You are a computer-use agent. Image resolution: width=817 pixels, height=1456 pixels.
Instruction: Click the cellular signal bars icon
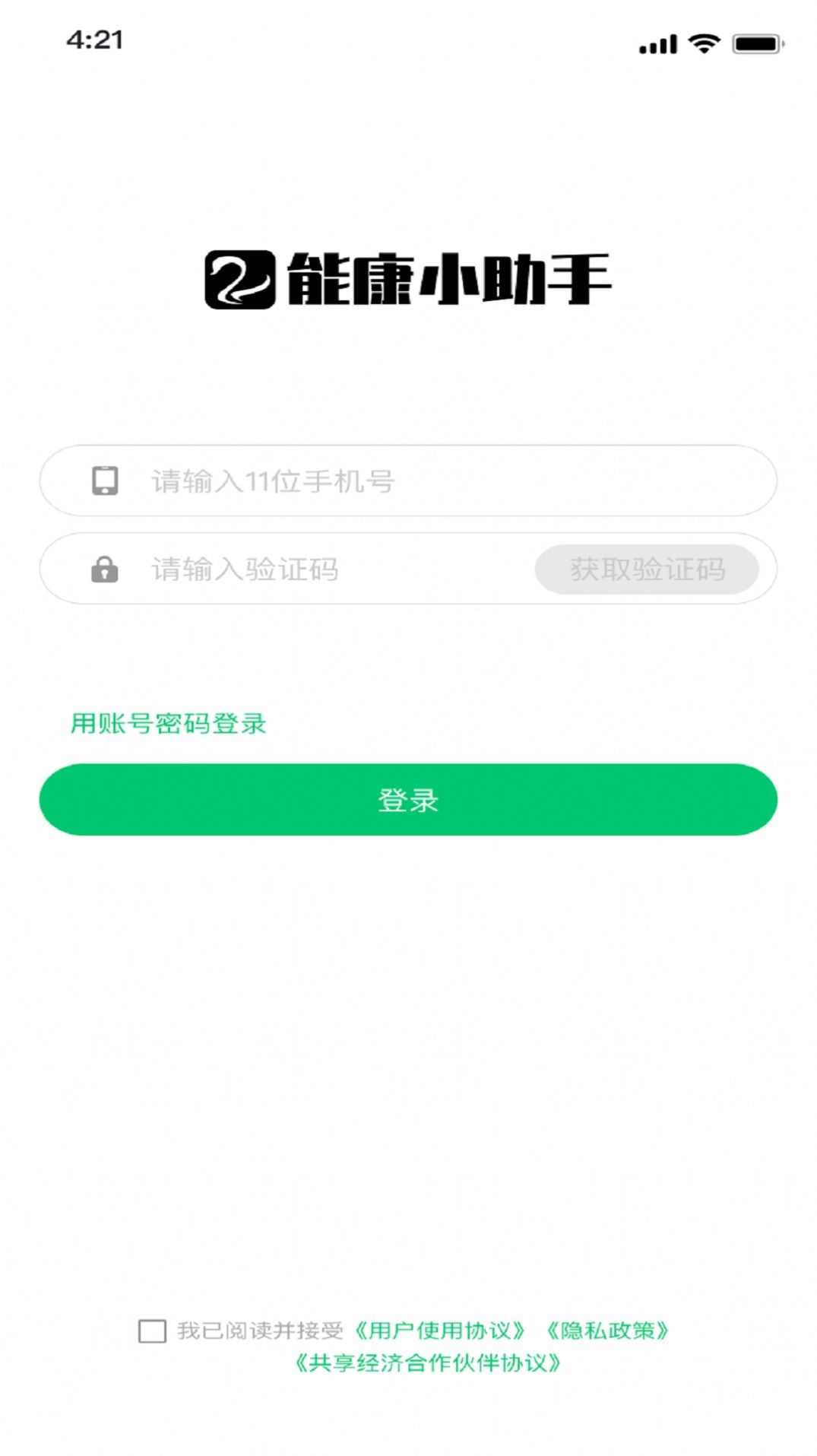658,44
